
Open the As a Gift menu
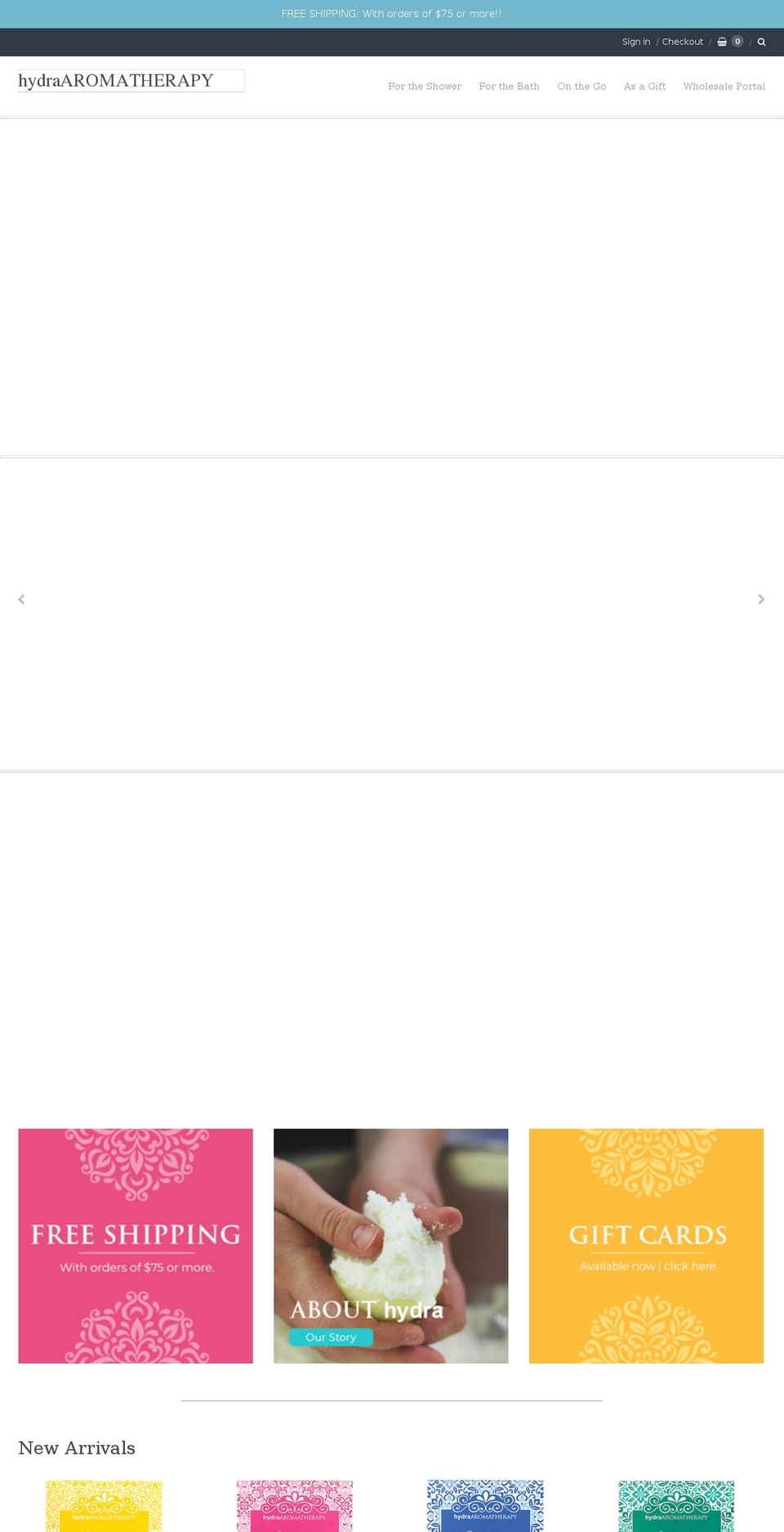[x=644, y=86]
